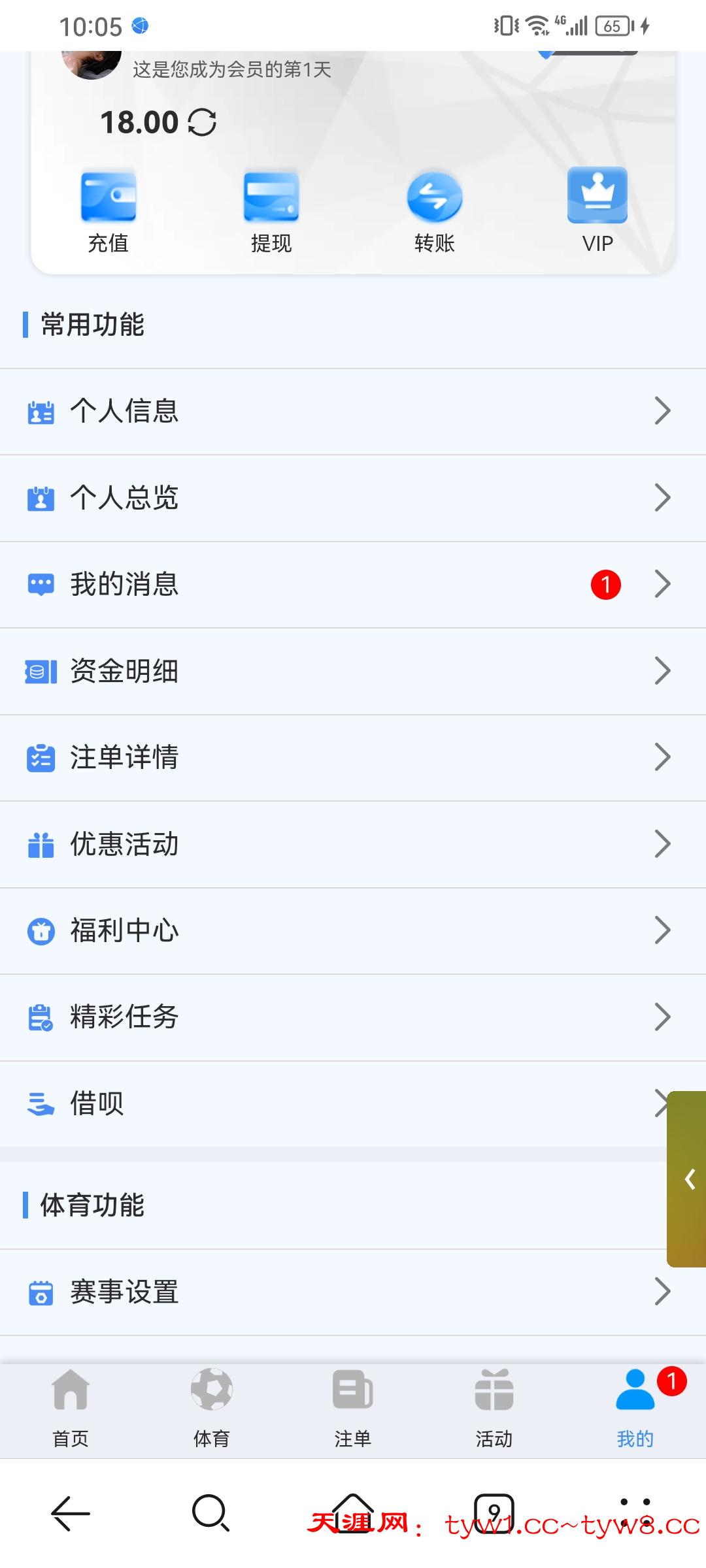
Task: Open 提现 withdrawal
Action: [271, 210]
